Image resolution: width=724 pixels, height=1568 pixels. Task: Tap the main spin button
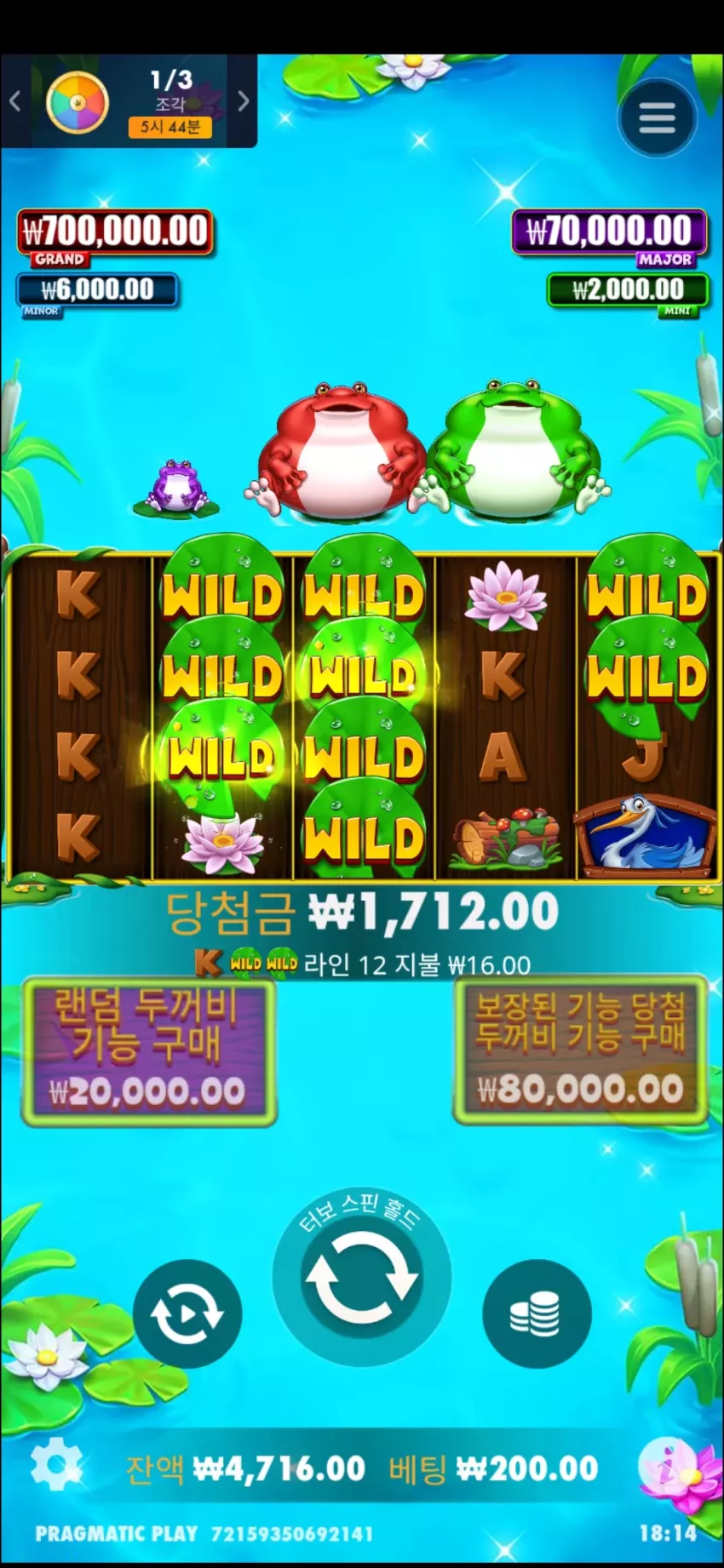click(x=361, y=1276)
